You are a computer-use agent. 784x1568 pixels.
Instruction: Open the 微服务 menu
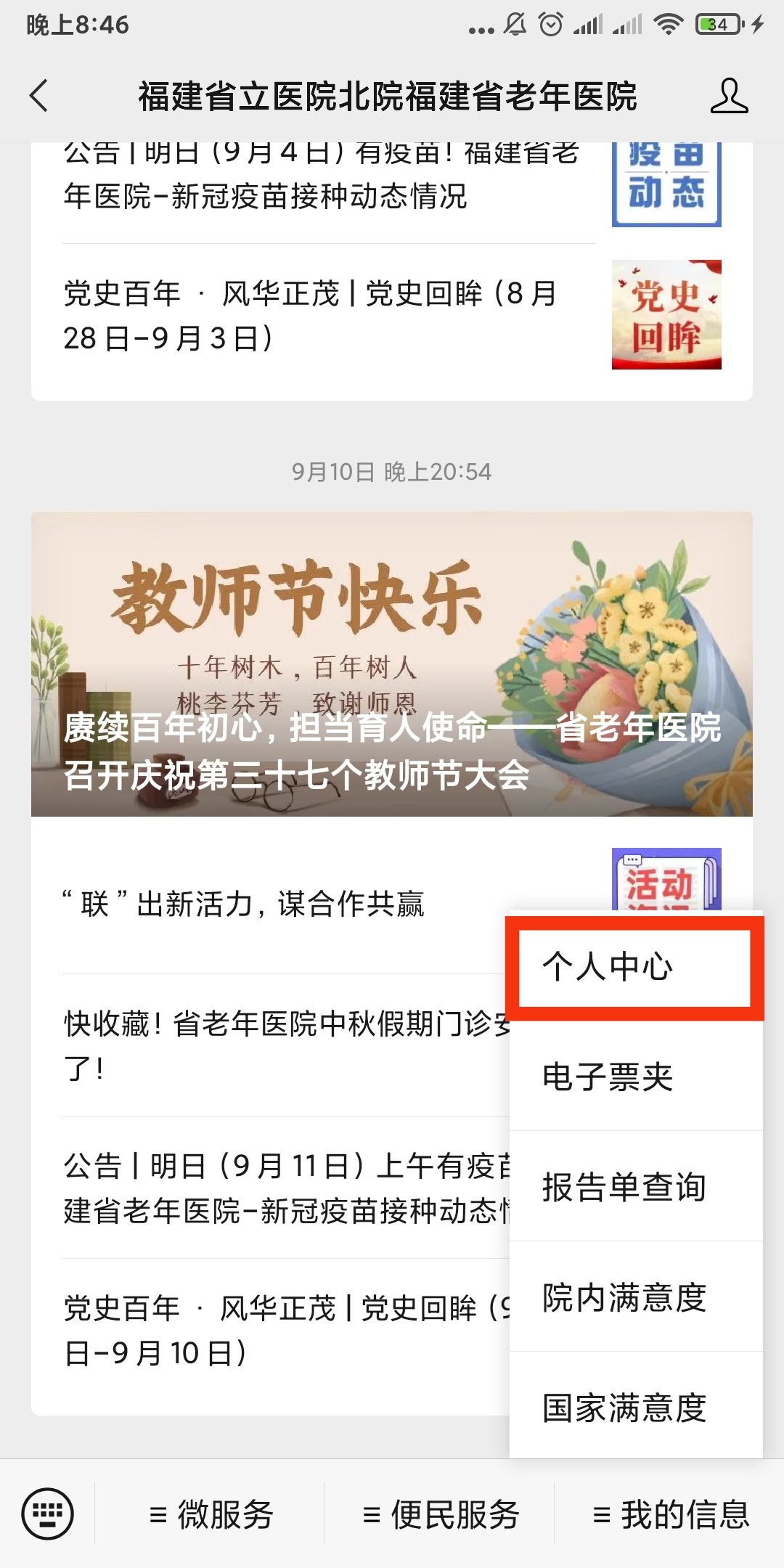click(211, 1514)
